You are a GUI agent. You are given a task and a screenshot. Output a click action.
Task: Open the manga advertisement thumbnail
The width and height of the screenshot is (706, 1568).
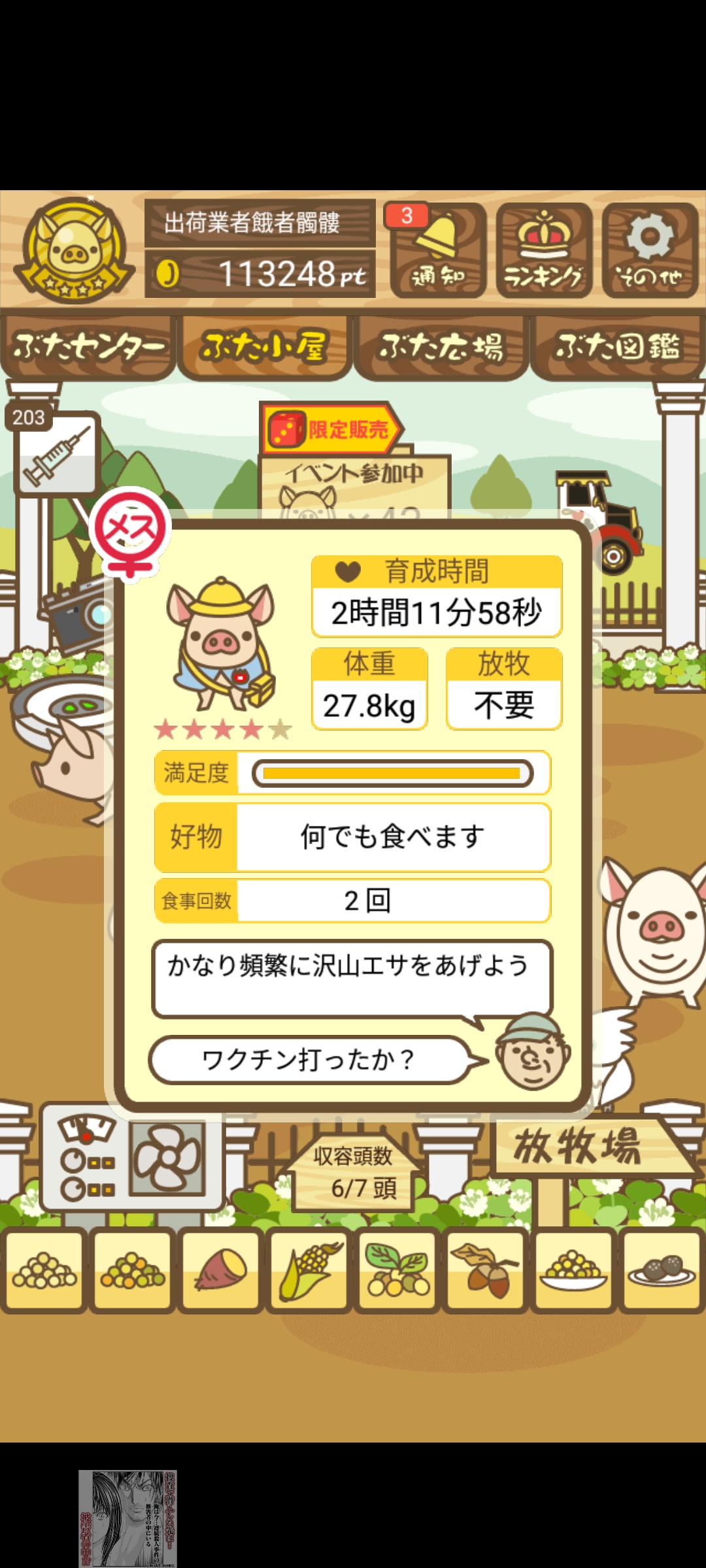128,1518
